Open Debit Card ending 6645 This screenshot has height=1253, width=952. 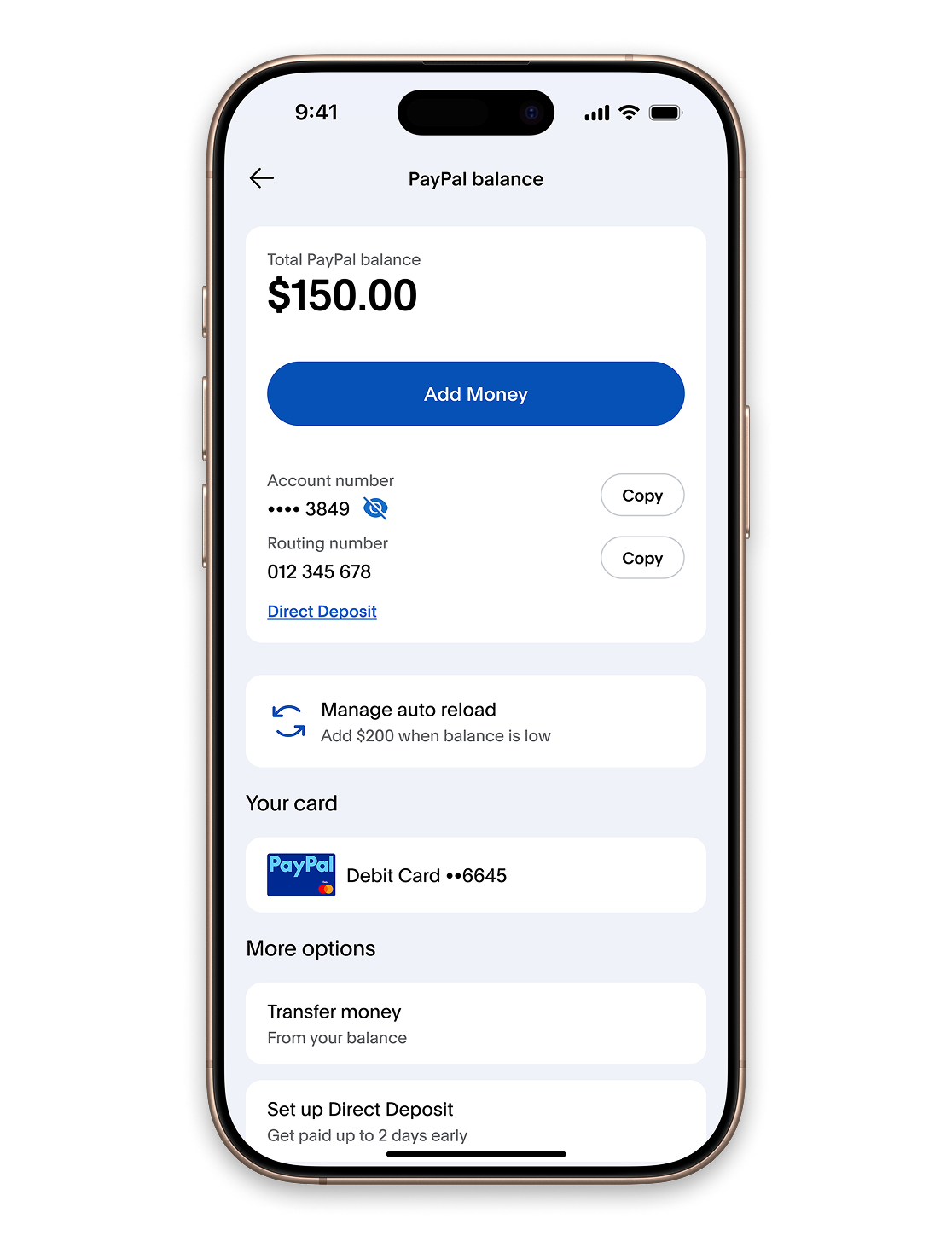click(475, 875)
